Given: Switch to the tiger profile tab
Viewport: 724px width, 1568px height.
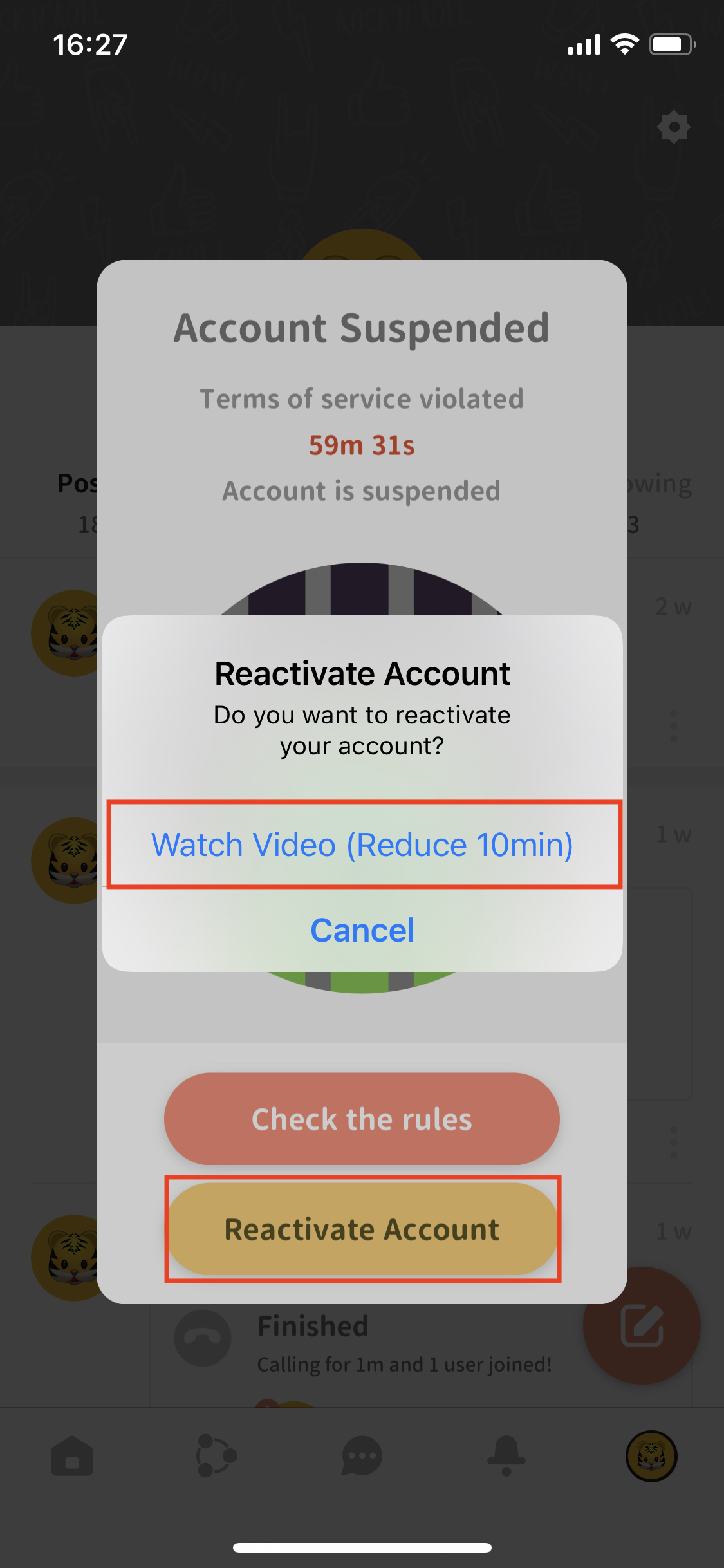Looking at the screenshot, I should 651,1456.
